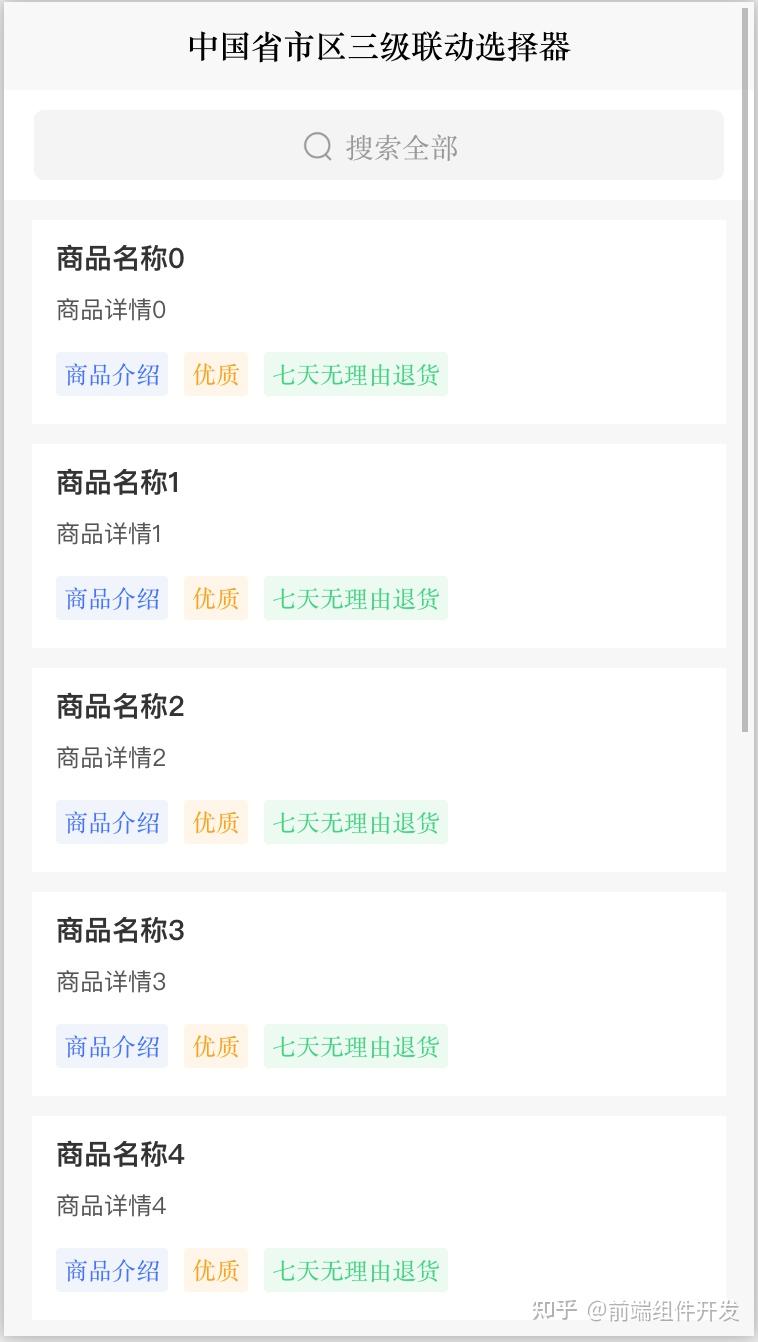The height and width of the screenshot is (1342, 758).
Task: View the 商品名称3 product card
Action: click(379, 994)
